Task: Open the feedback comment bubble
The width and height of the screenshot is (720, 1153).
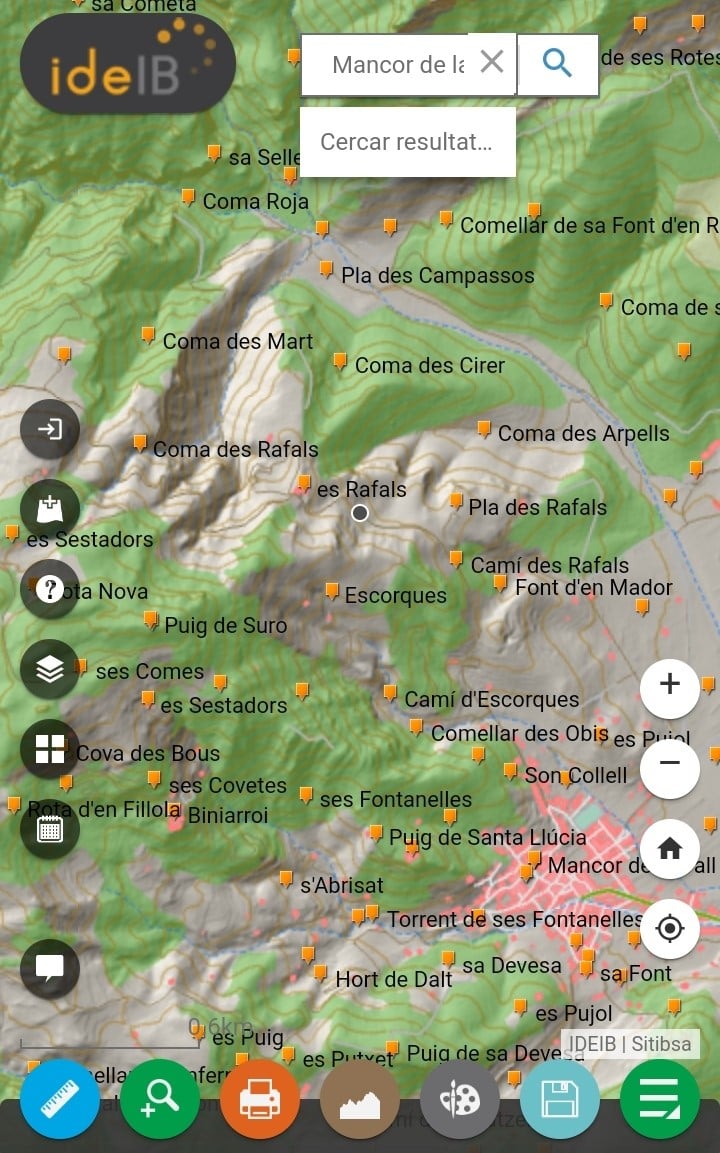Action: [50, 968]
